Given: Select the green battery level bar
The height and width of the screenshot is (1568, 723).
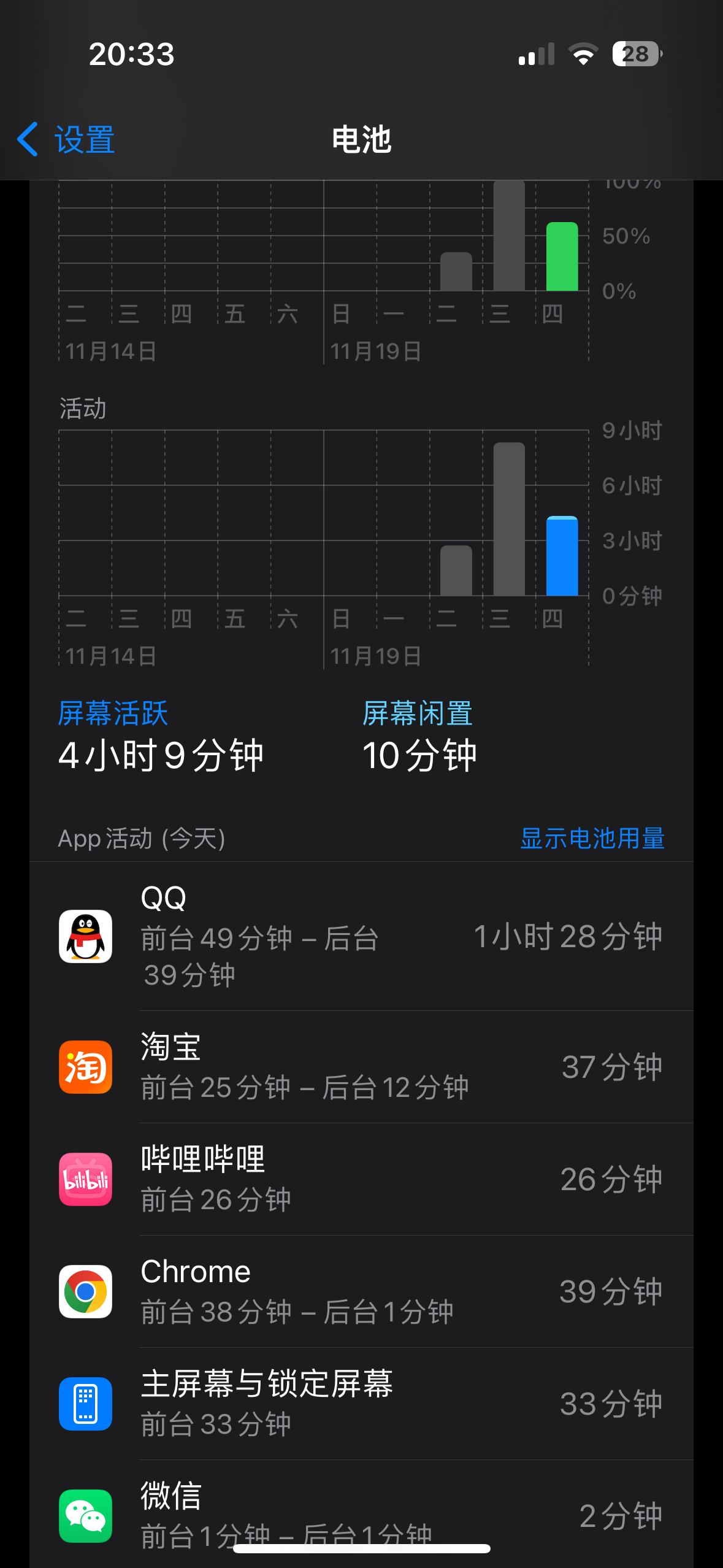Looking at the screenshot, I should click(x=562, y=257).
